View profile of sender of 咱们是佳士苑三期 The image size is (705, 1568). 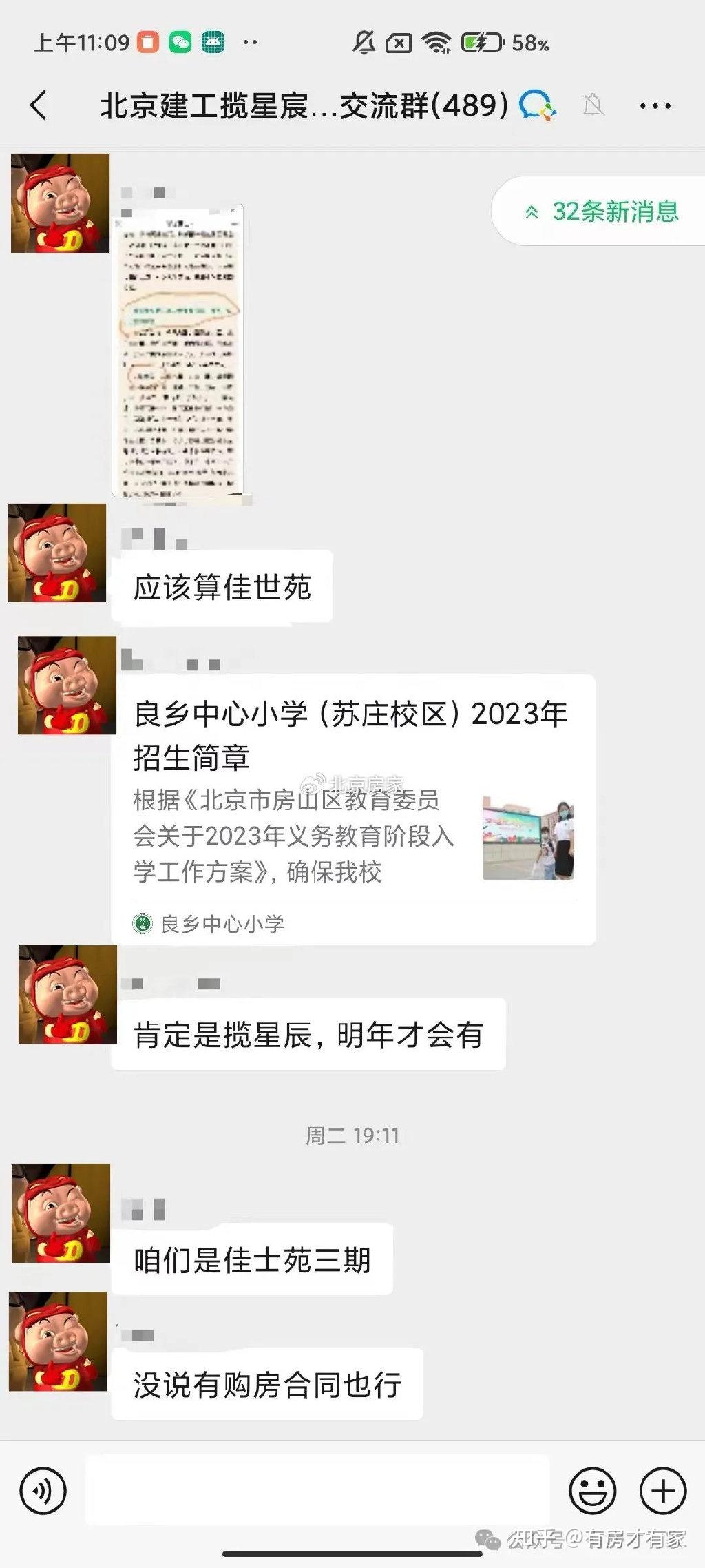tap(61, 1213)
